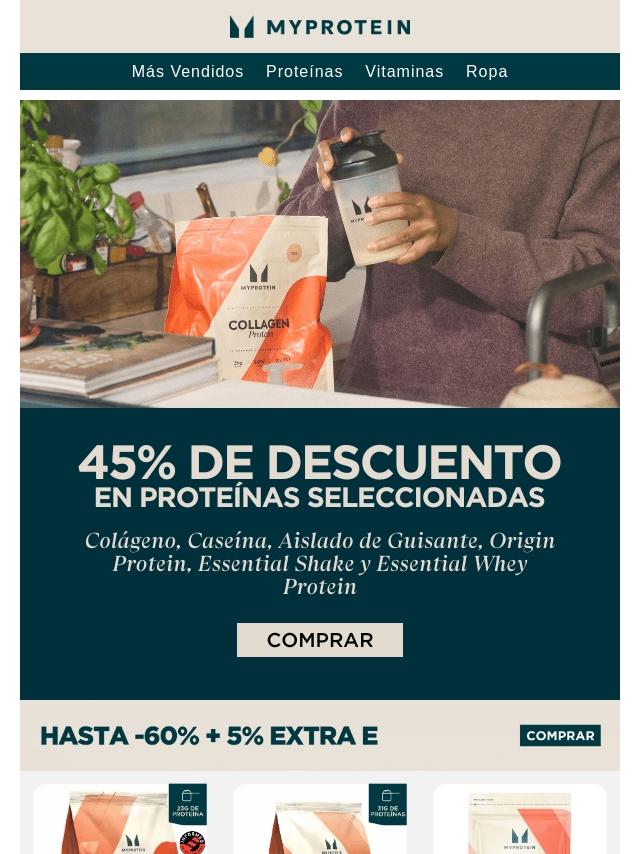The width and height of the screenshot is (640, 854).
Task: Tap COMPRAR on the Hasta -60% banner
Action: click(560, 736)
